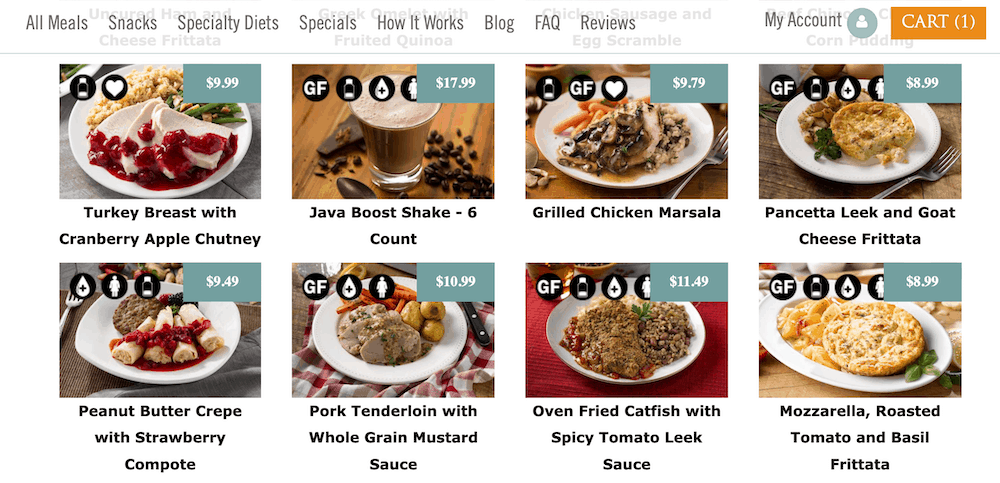Open My Account
This screenshot has height=483, width=1000.
[803, 21]
